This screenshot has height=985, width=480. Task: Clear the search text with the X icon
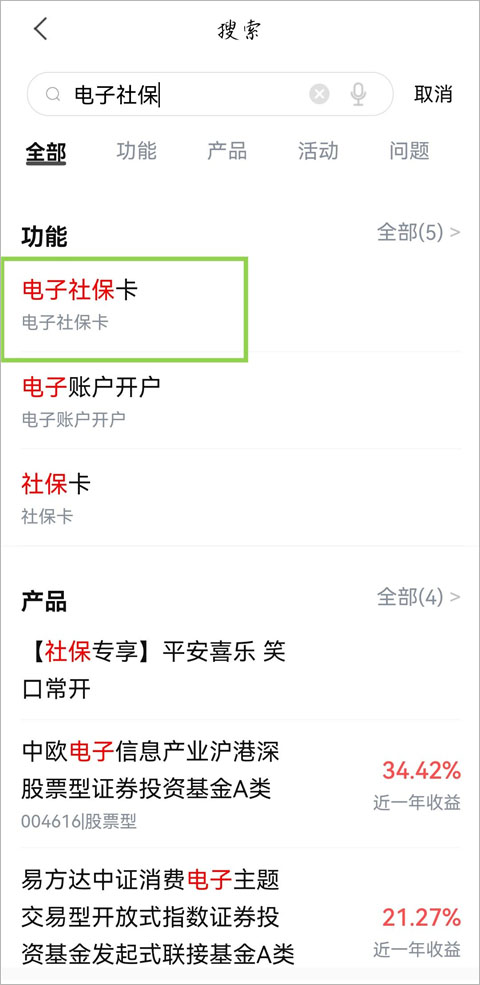click(x=319, y=94)
